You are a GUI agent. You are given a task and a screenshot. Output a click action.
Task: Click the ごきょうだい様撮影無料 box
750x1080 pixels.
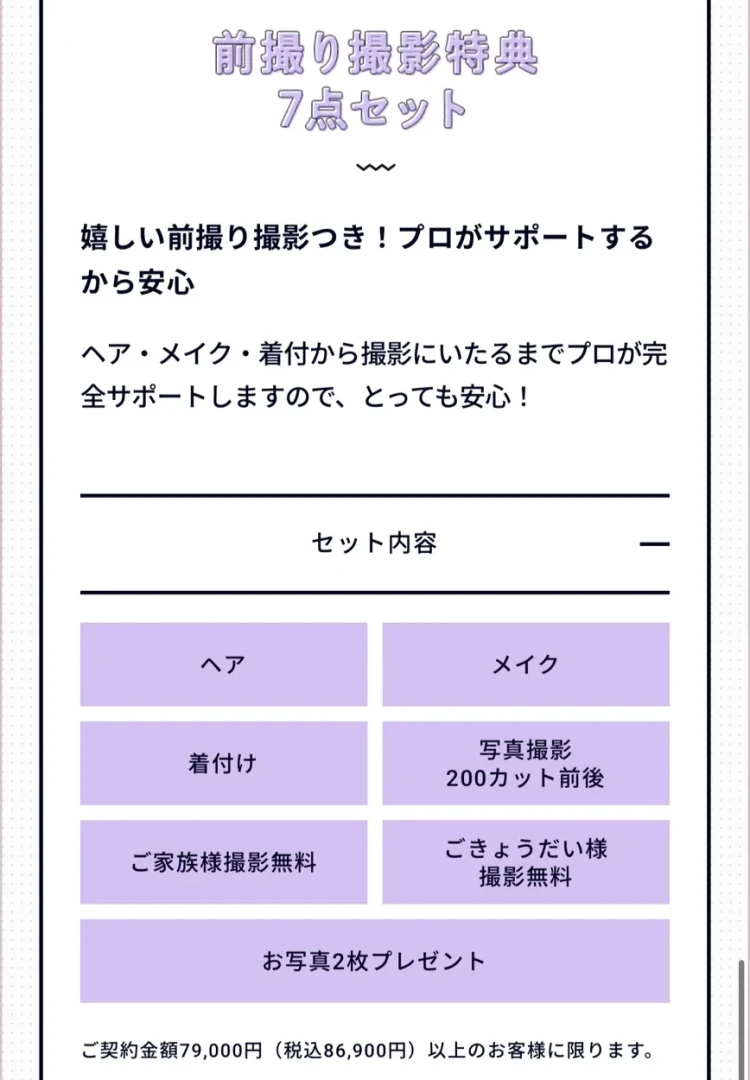click(x=527, y=861)
